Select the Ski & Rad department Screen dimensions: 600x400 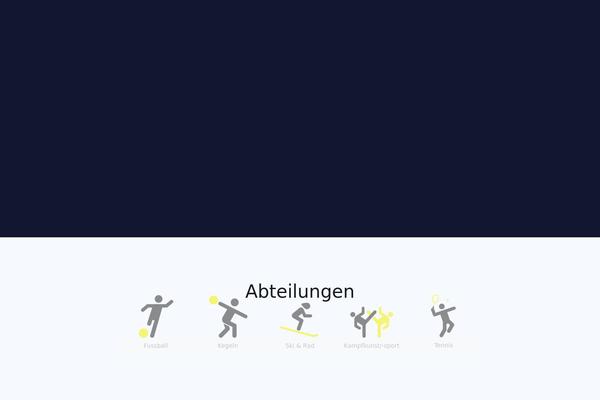click(x=300, y=320)
